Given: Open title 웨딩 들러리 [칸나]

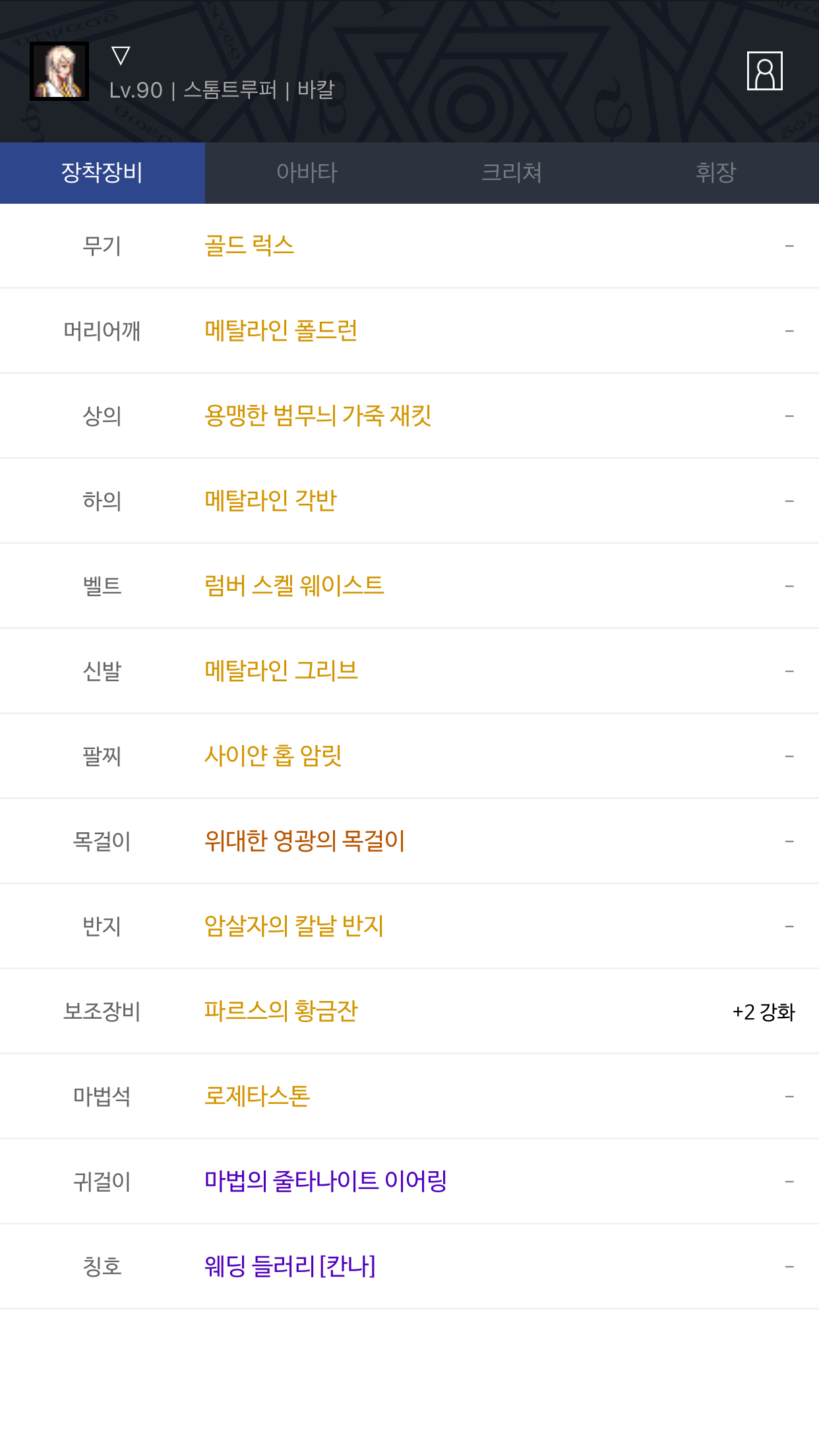Looking at the screenshot, I should (x=289, y=1267).
